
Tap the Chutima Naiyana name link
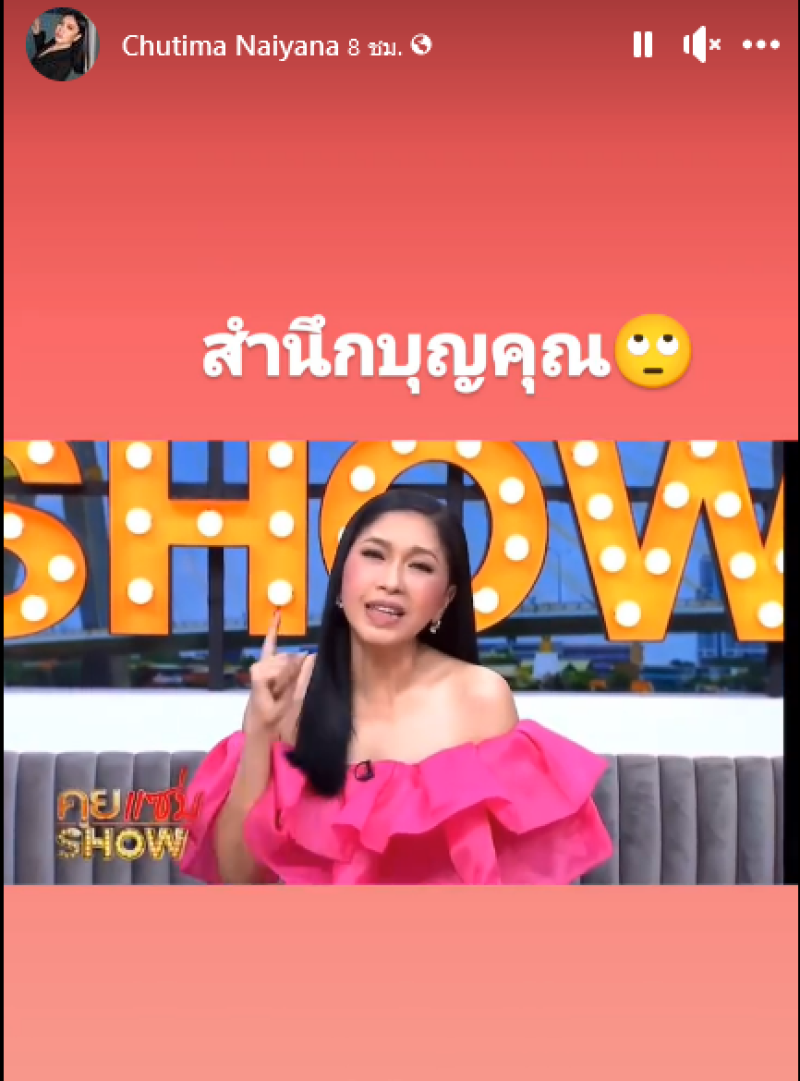tap(231, 45)
